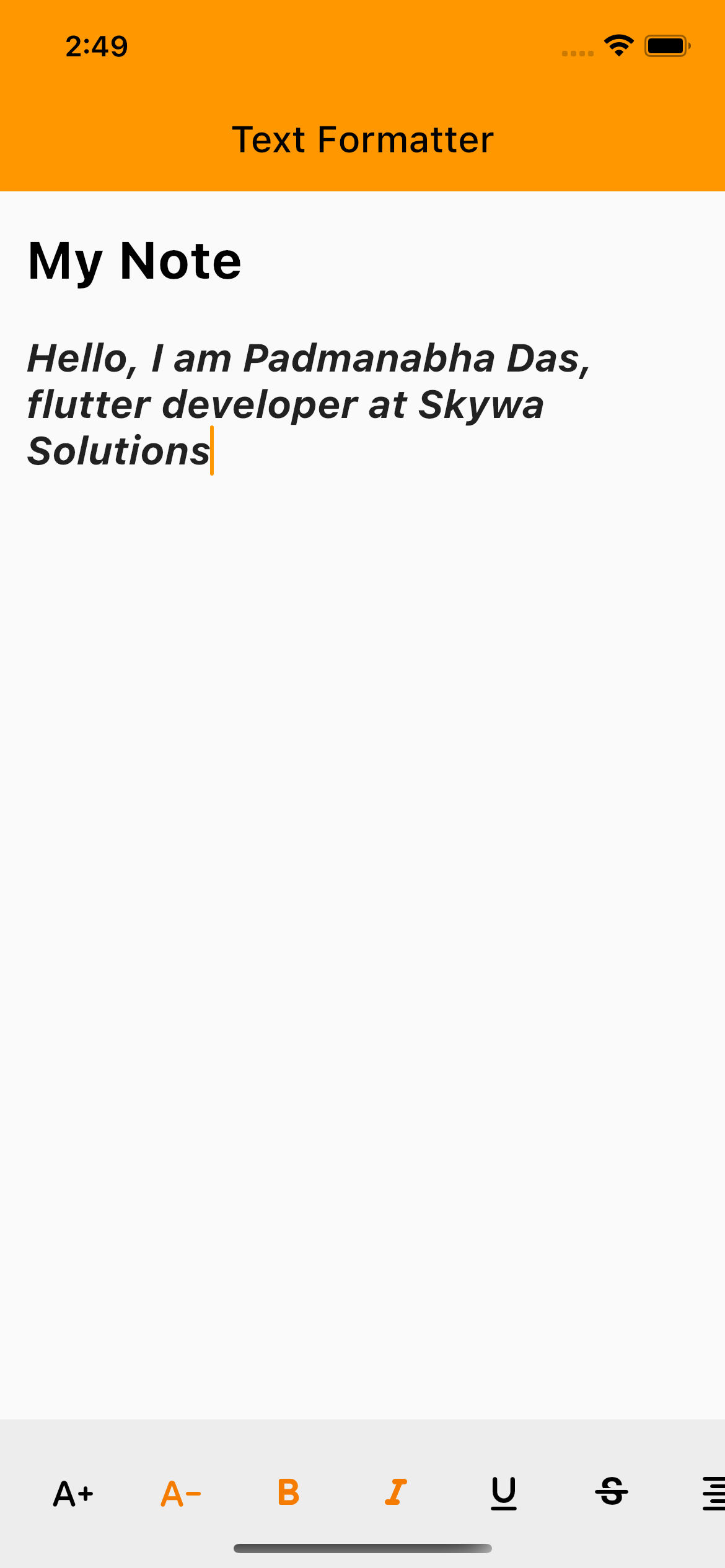This screenshot has height=1568, width=725.
Task: Toggle bold formatting
Action: pyautogui.click(x=288, y=1492)
